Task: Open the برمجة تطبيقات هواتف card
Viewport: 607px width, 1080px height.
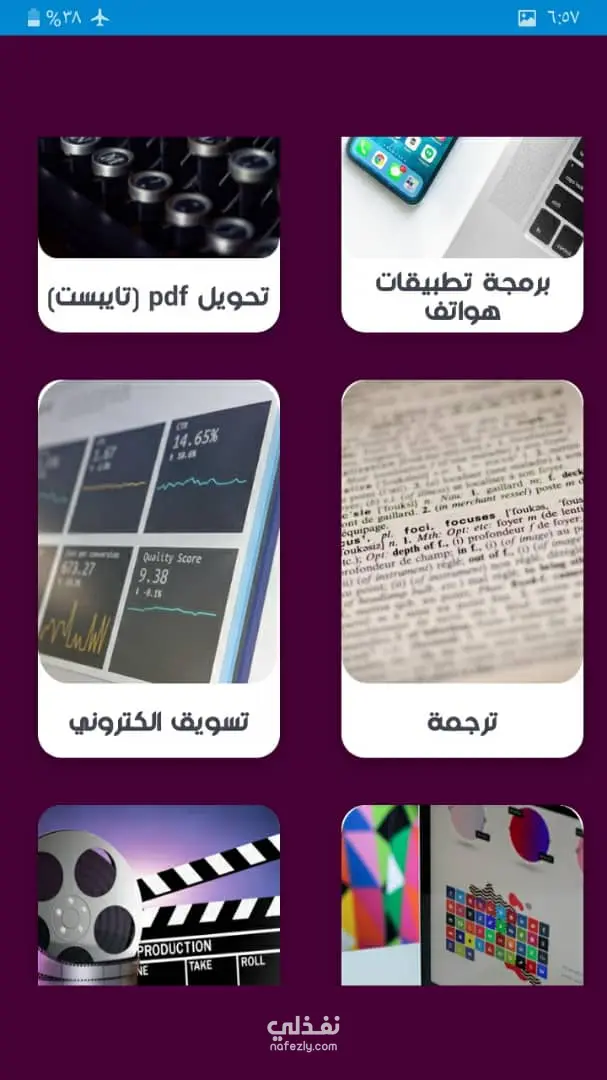Action: [x=462, y=234]
